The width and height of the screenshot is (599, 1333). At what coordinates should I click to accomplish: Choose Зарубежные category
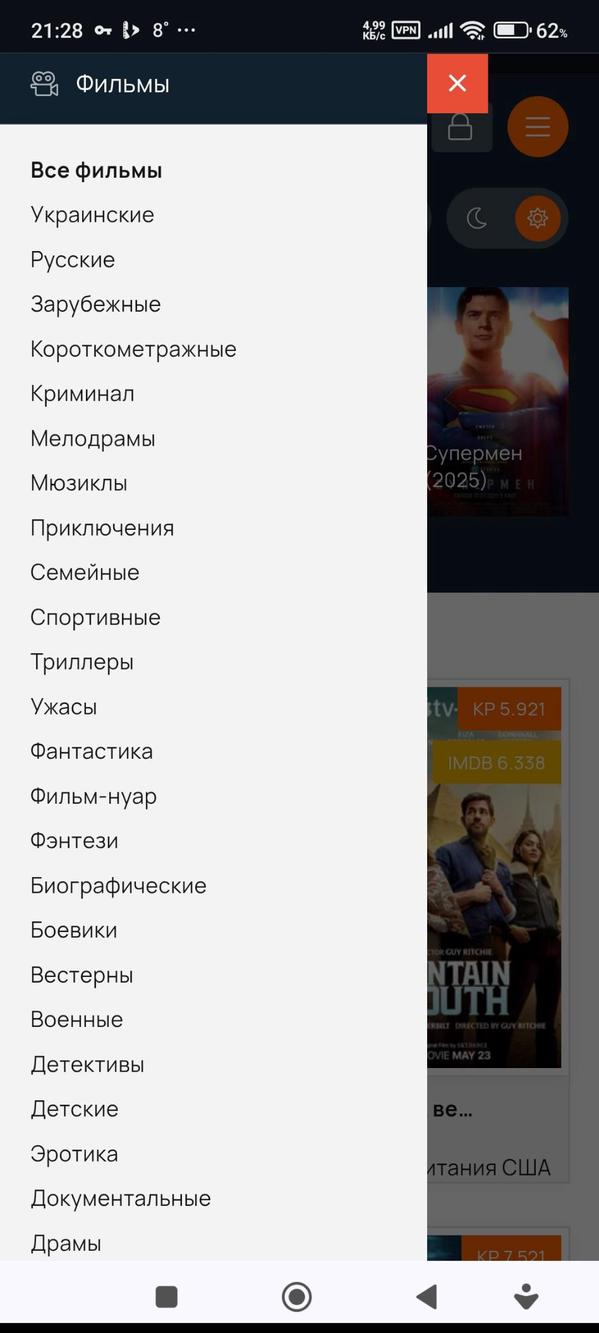tap(95, 304)
